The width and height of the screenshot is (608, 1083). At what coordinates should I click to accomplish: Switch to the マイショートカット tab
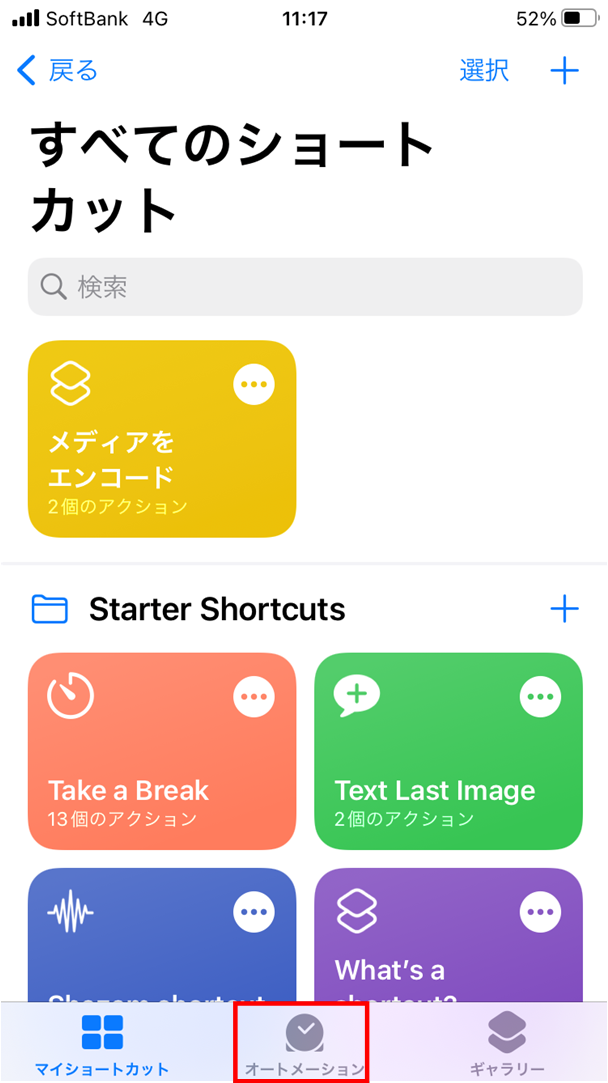pos(102,1042)
